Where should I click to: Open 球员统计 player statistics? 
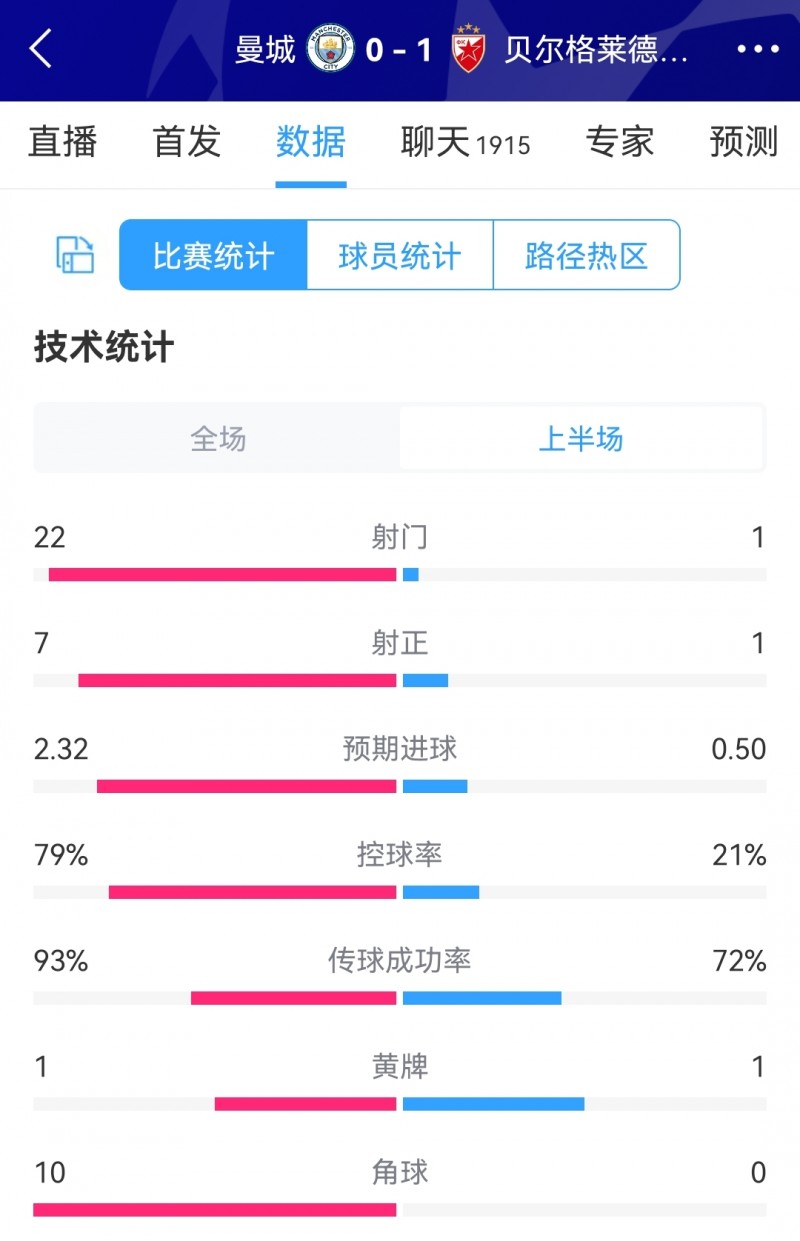point(399,255)
